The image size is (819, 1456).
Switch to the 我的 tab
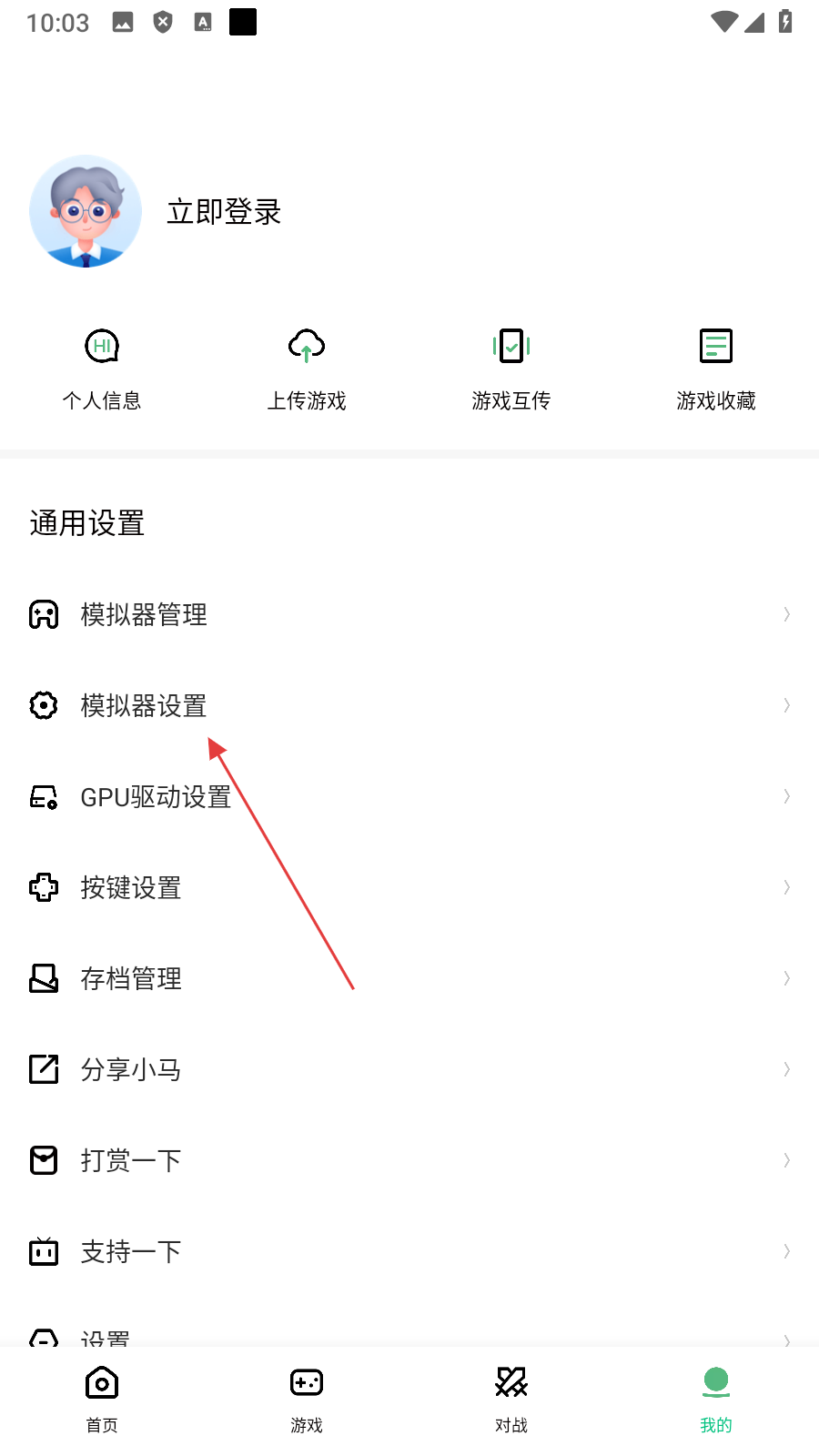coord(716,1399)
